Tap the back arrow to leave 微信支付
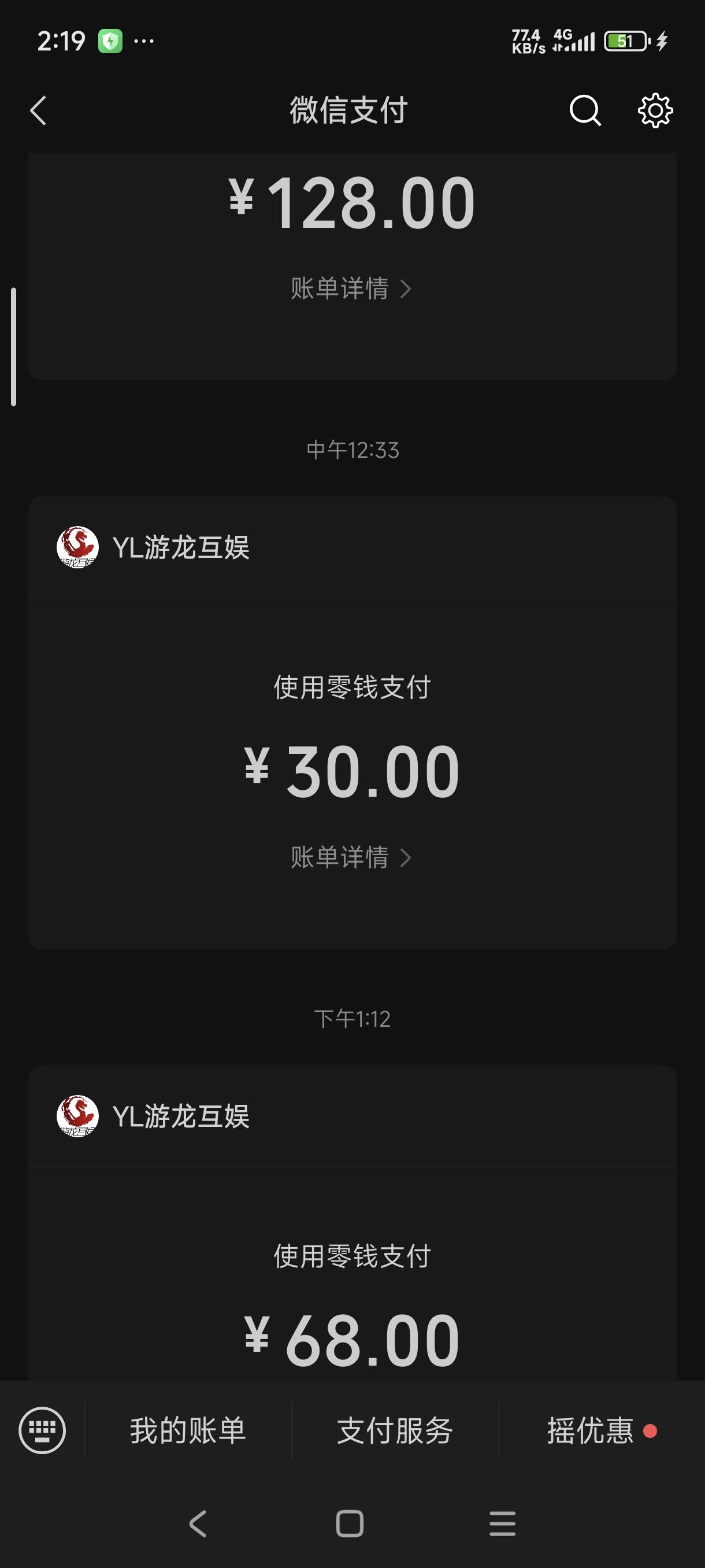Screen dimensions: 705x1568 point(38,111)
